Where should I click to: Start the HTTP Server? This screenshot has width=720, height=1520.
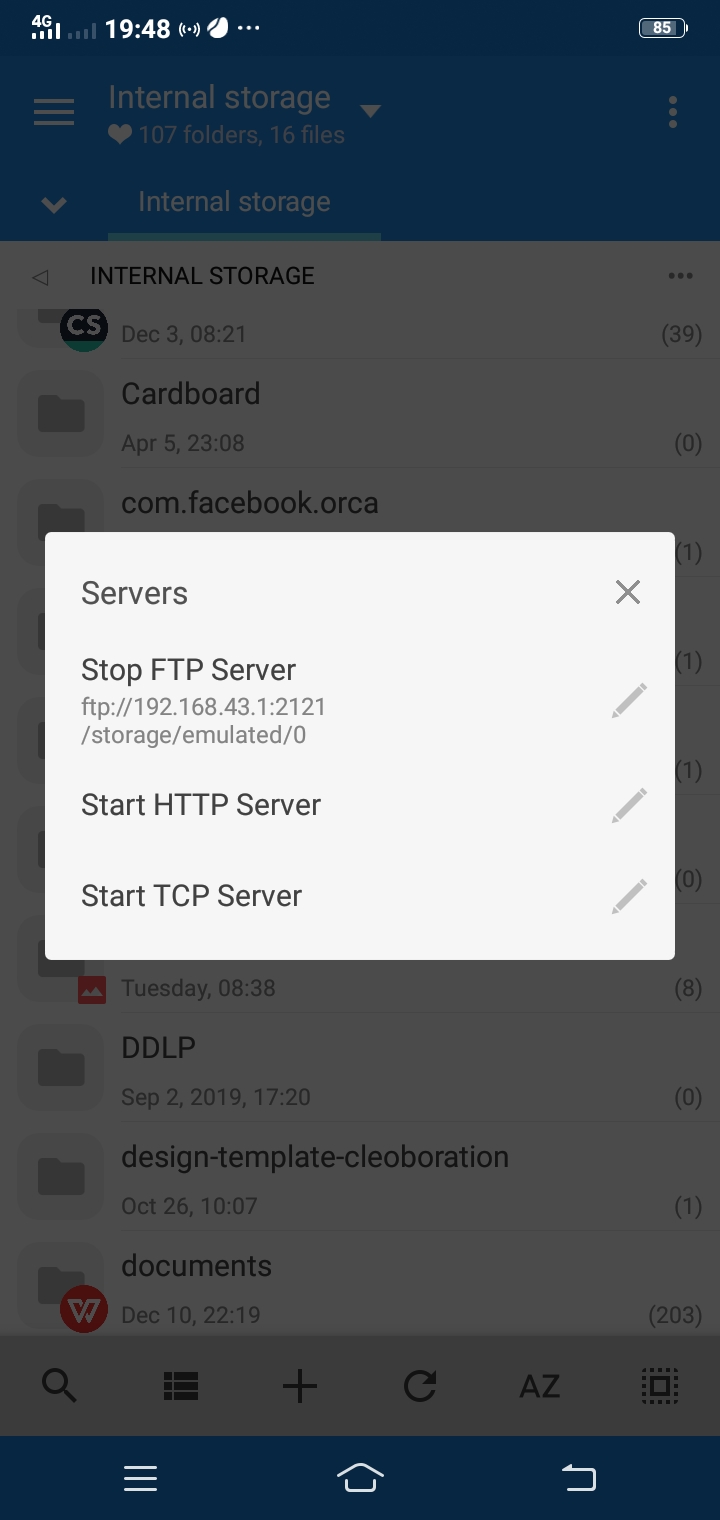point(200,804)
